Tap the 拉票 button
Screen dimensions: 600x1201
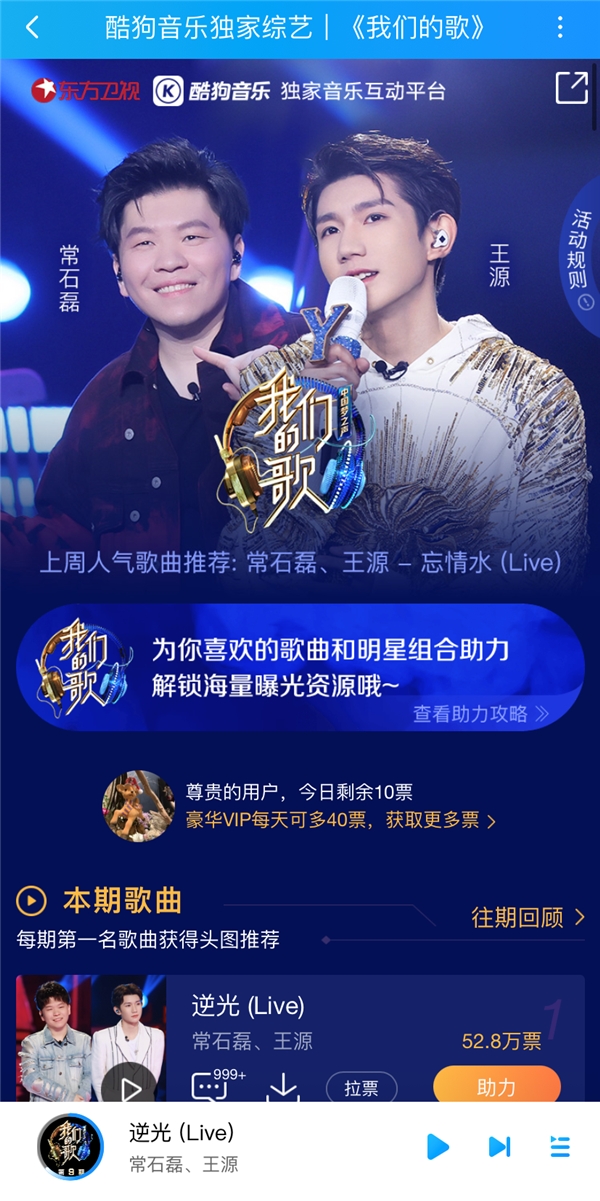click(361, 1088)
